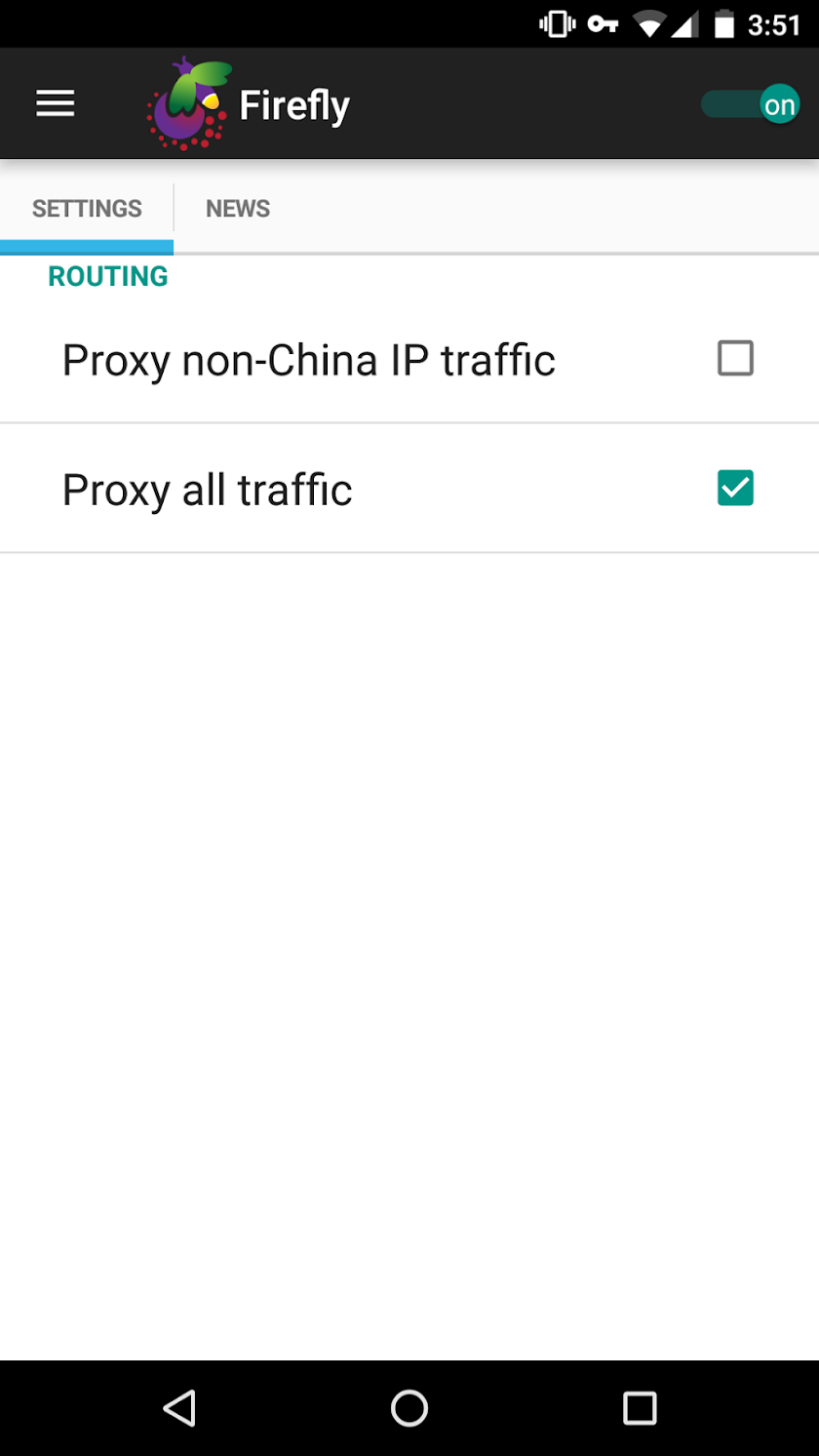The width and height of the screenshot is (819, 1456).
Task: Enable Proxy non-China IP traffic checkbox
Action: click(735, 359)
